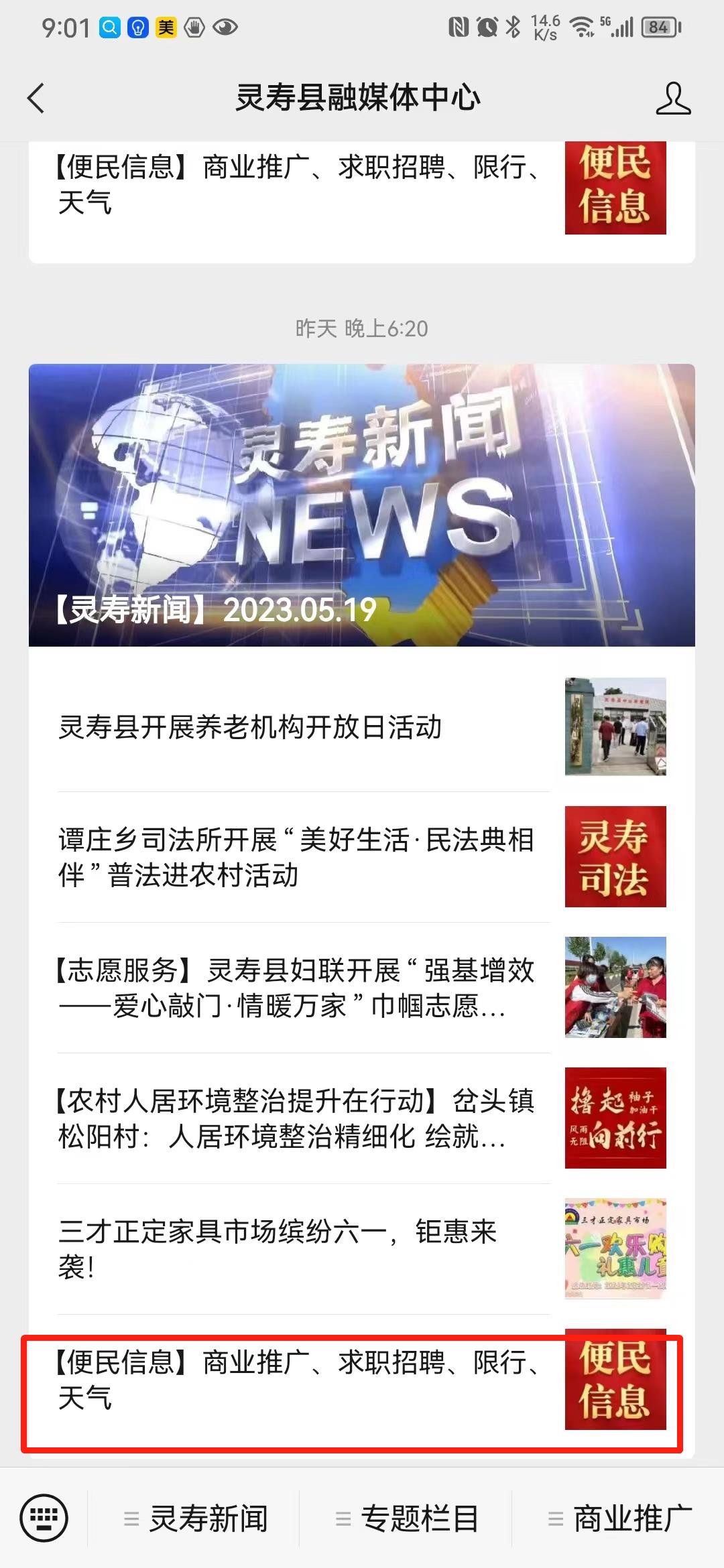Expand the 商业推广 bottom menu
Viewport: 724px width, 1568px height.
[620, 1518]
